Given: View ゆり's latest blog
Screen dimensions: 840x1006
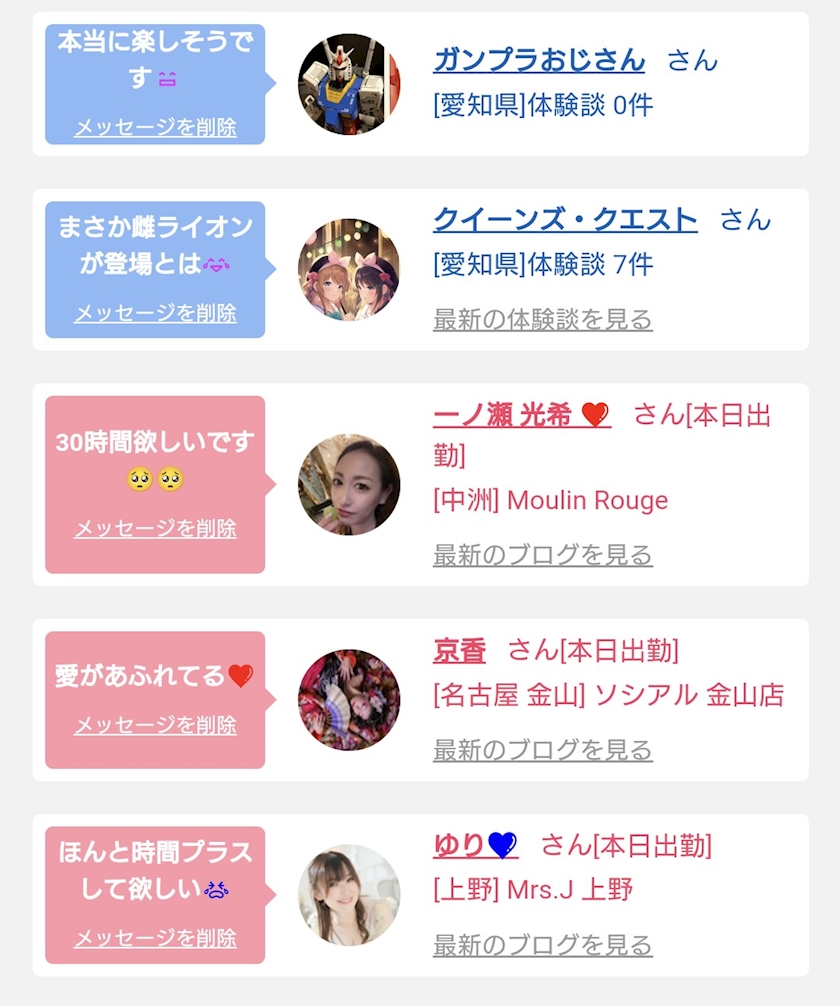Looking at the screenshot, I should [x=543, y=945].
